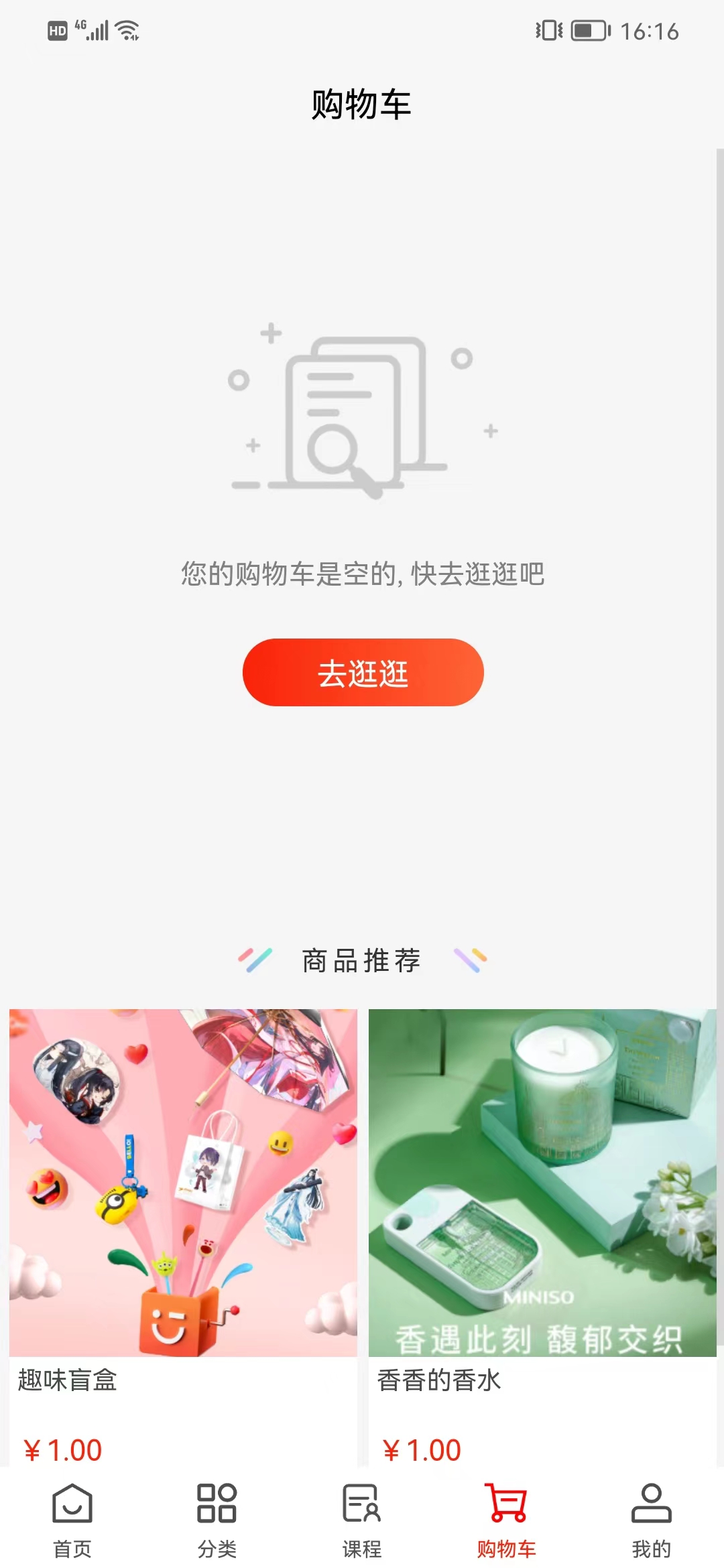The image size is (724, 1568).
Task: Tap the 去逛逛 button
Action: click(x=363, y=672)
